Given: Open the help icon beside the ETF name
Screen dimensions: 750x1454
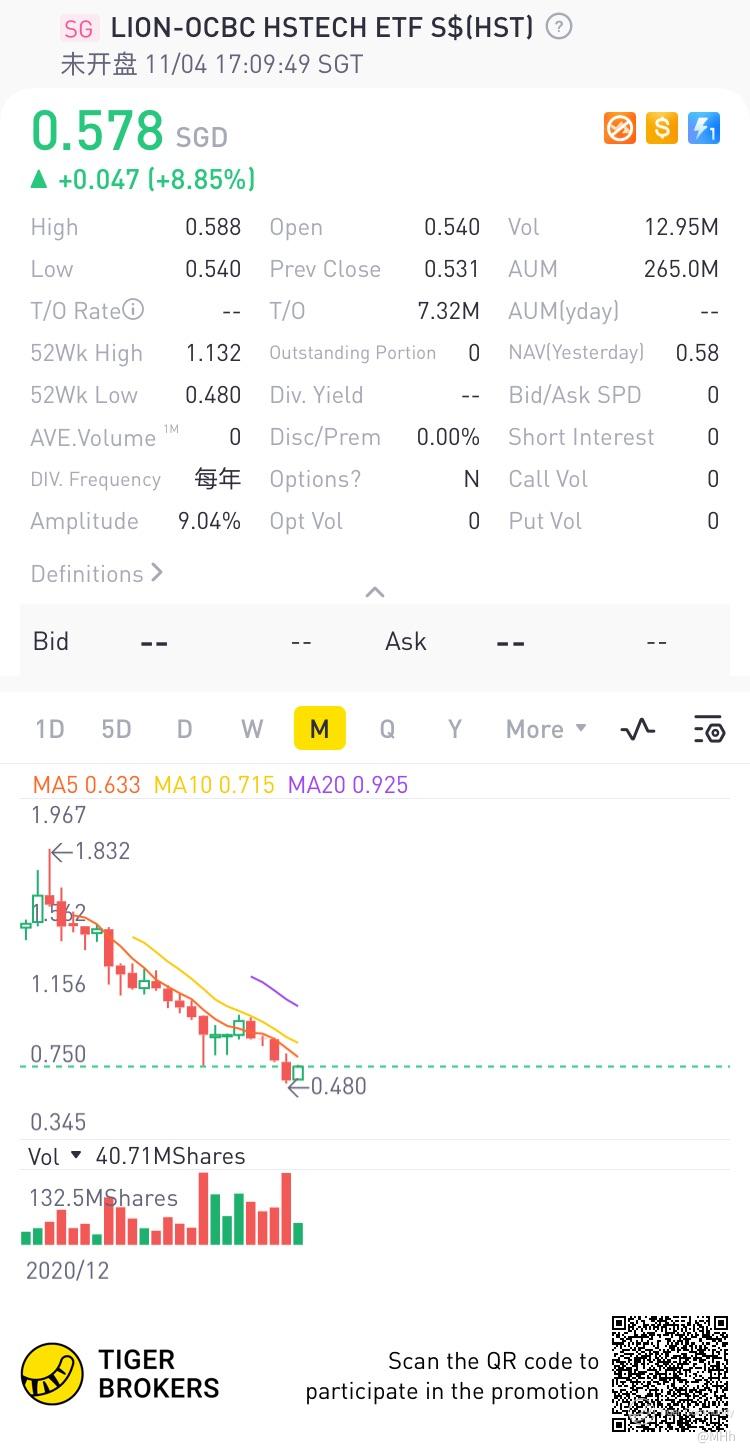Looking at the screenshot, I should [x=560, y=27].
